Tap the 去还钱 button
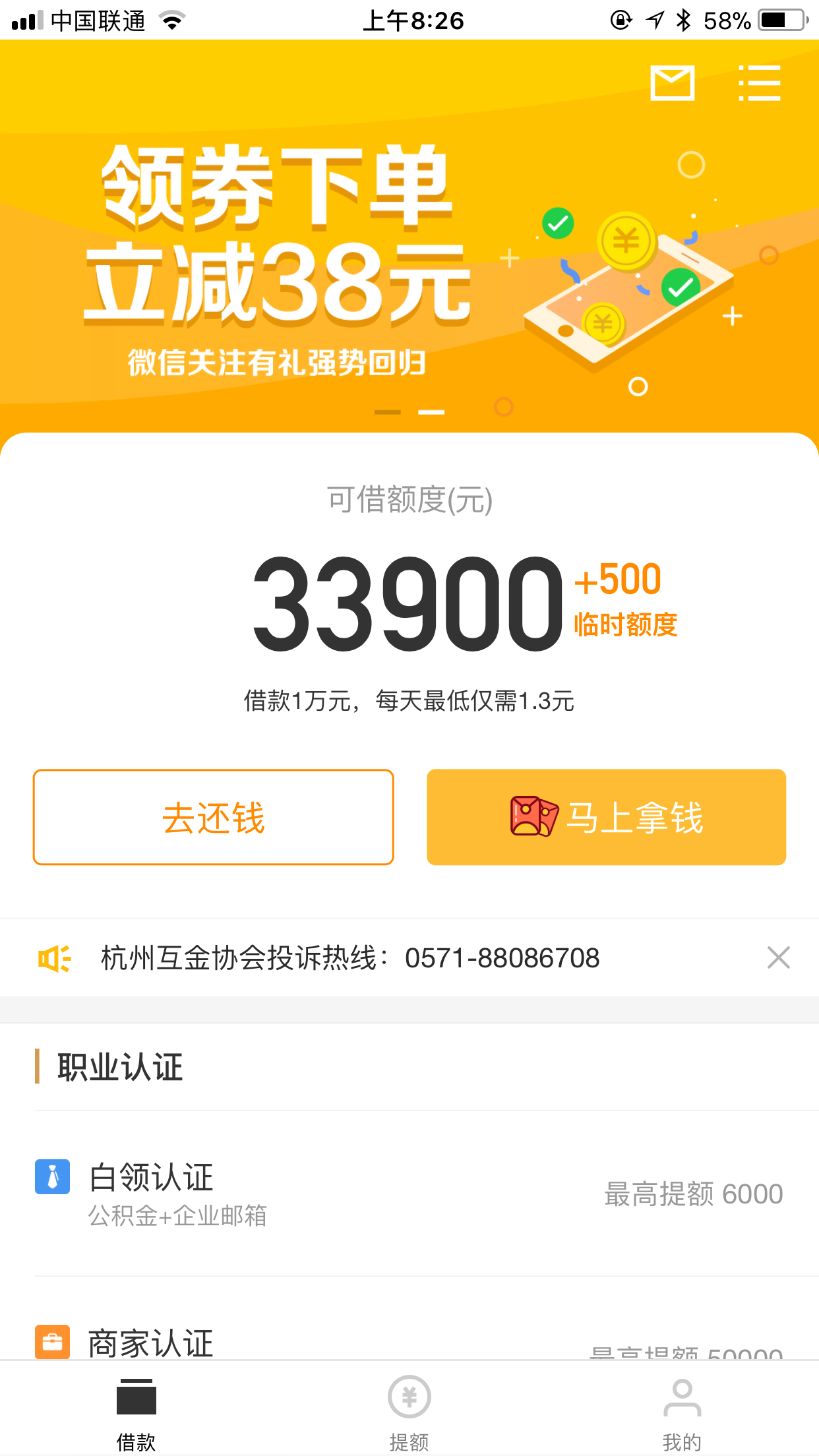The image size is (819, 1456). tap(214, 817)
